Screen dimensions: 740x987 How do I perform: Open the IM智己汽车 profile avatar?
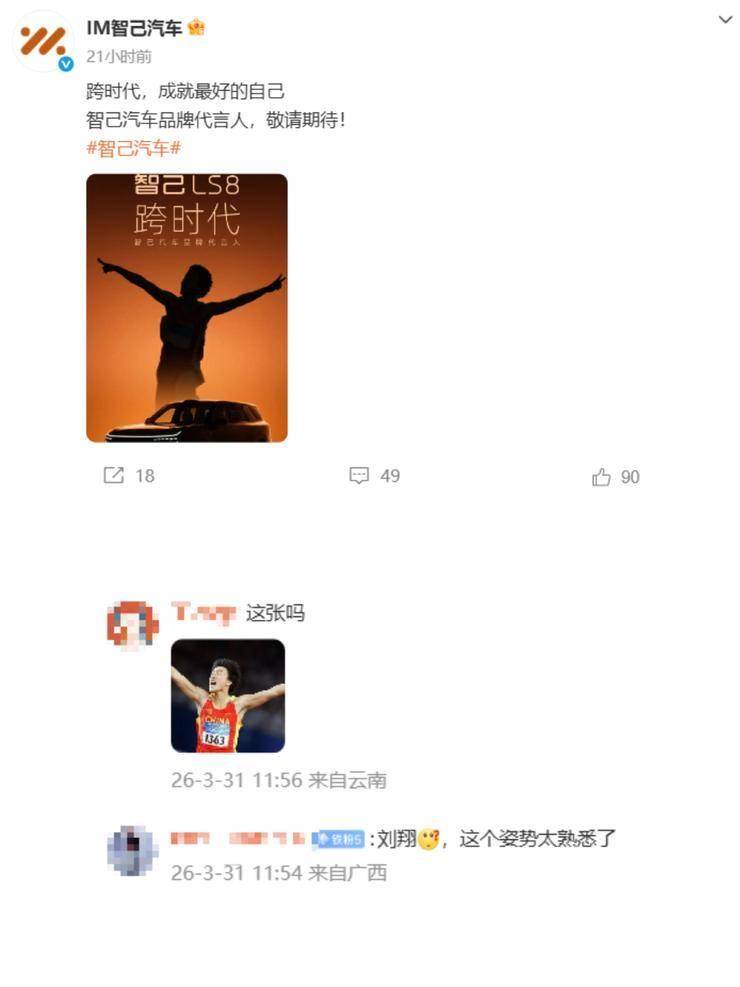[44, 42]
